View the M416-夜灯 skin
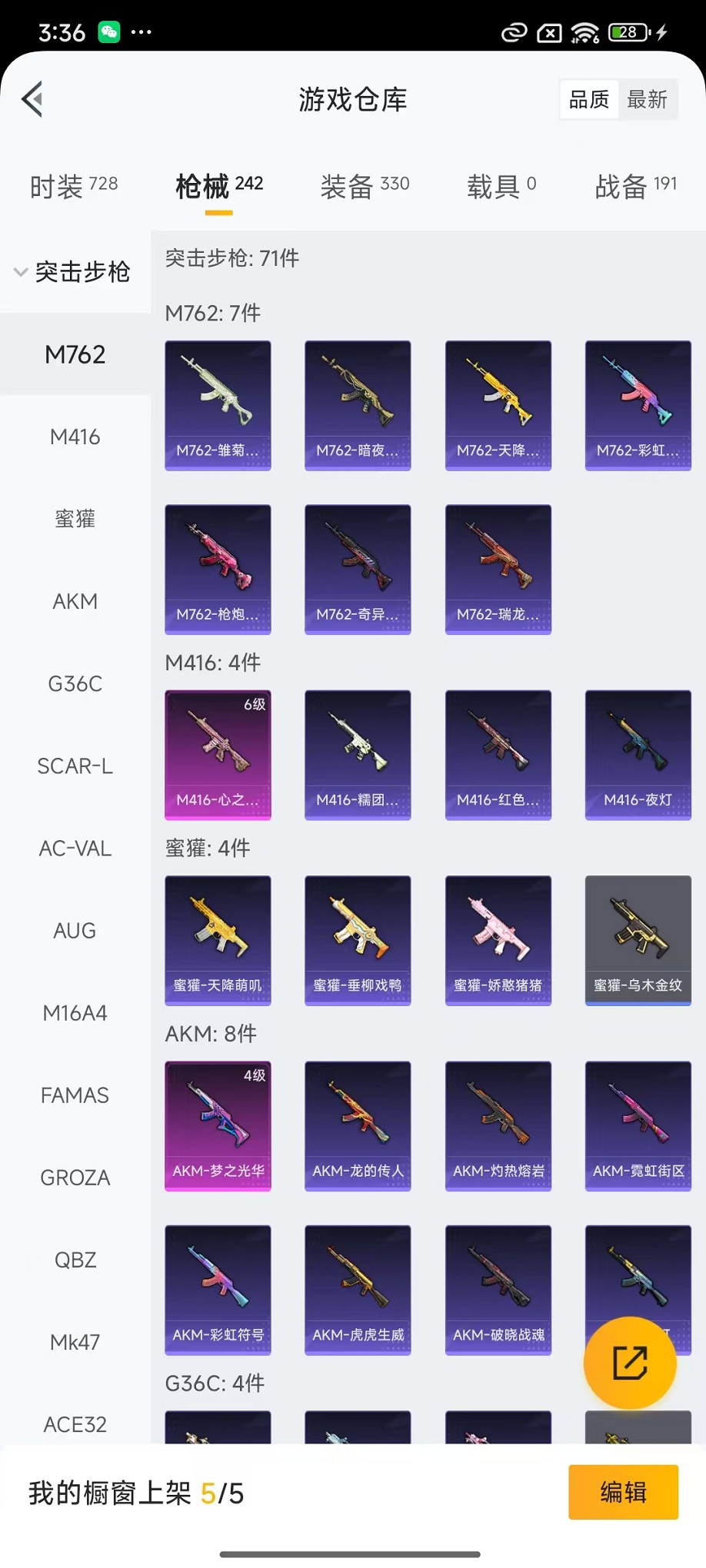This screenshot has height=1568, width=706. coord(638,755)
